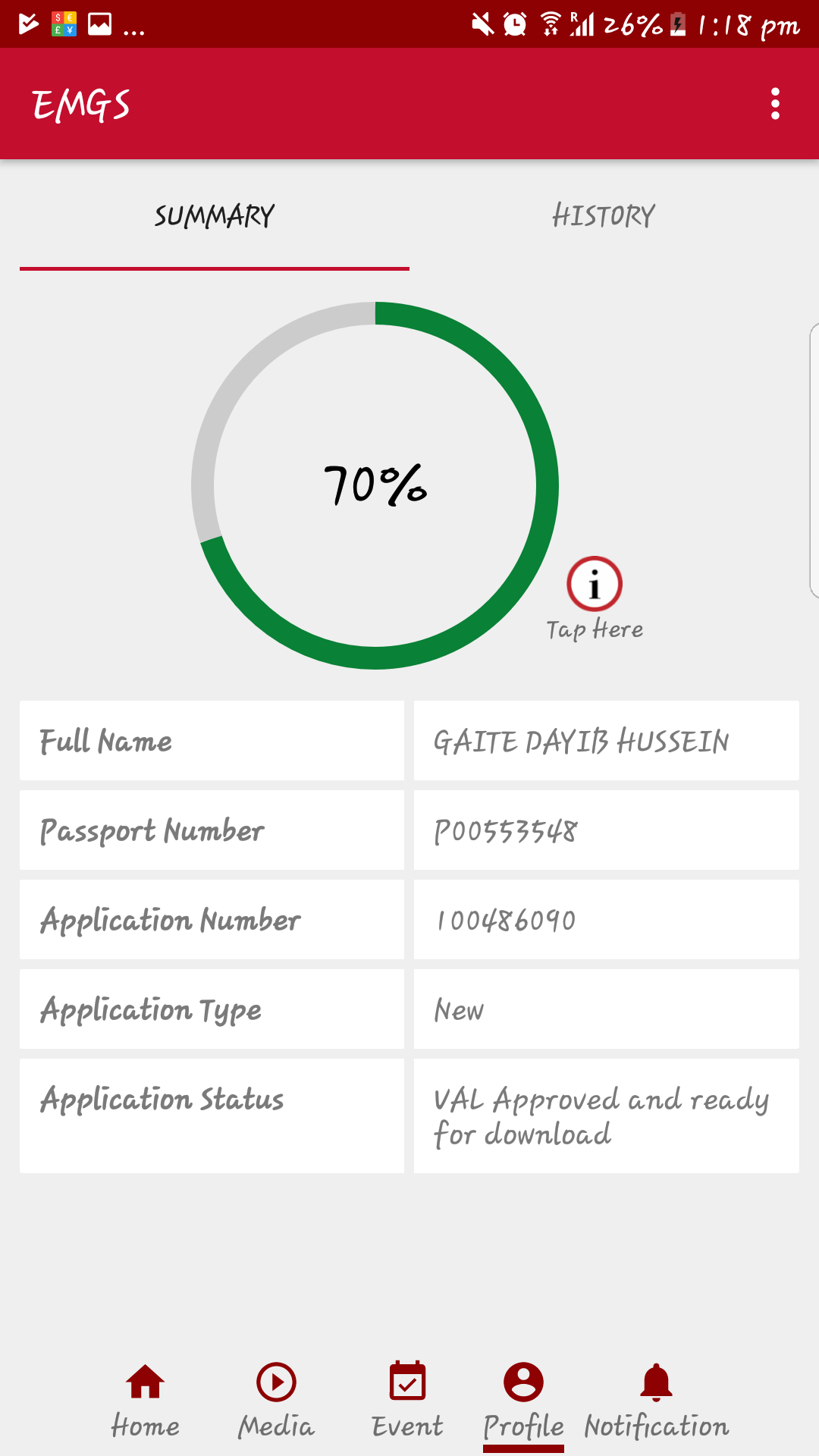Select the Summary tab
This screenshot has height=1456, width=819.
(215, 216)
